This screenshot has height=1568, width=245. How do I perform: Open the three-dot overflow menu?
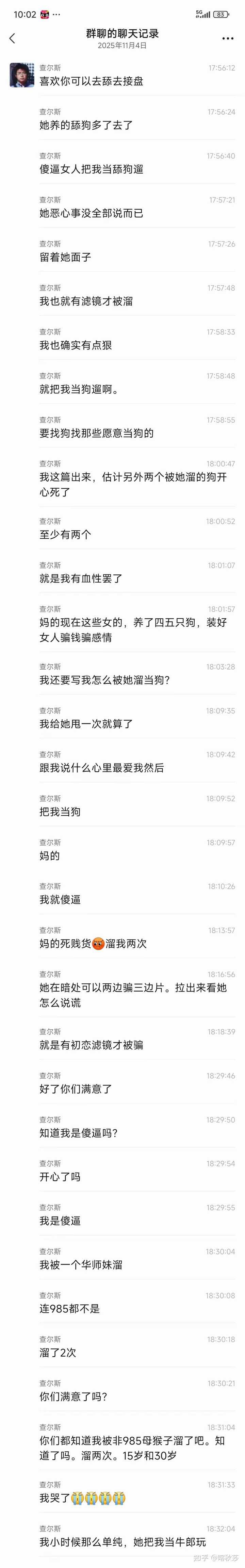[228, 39]
